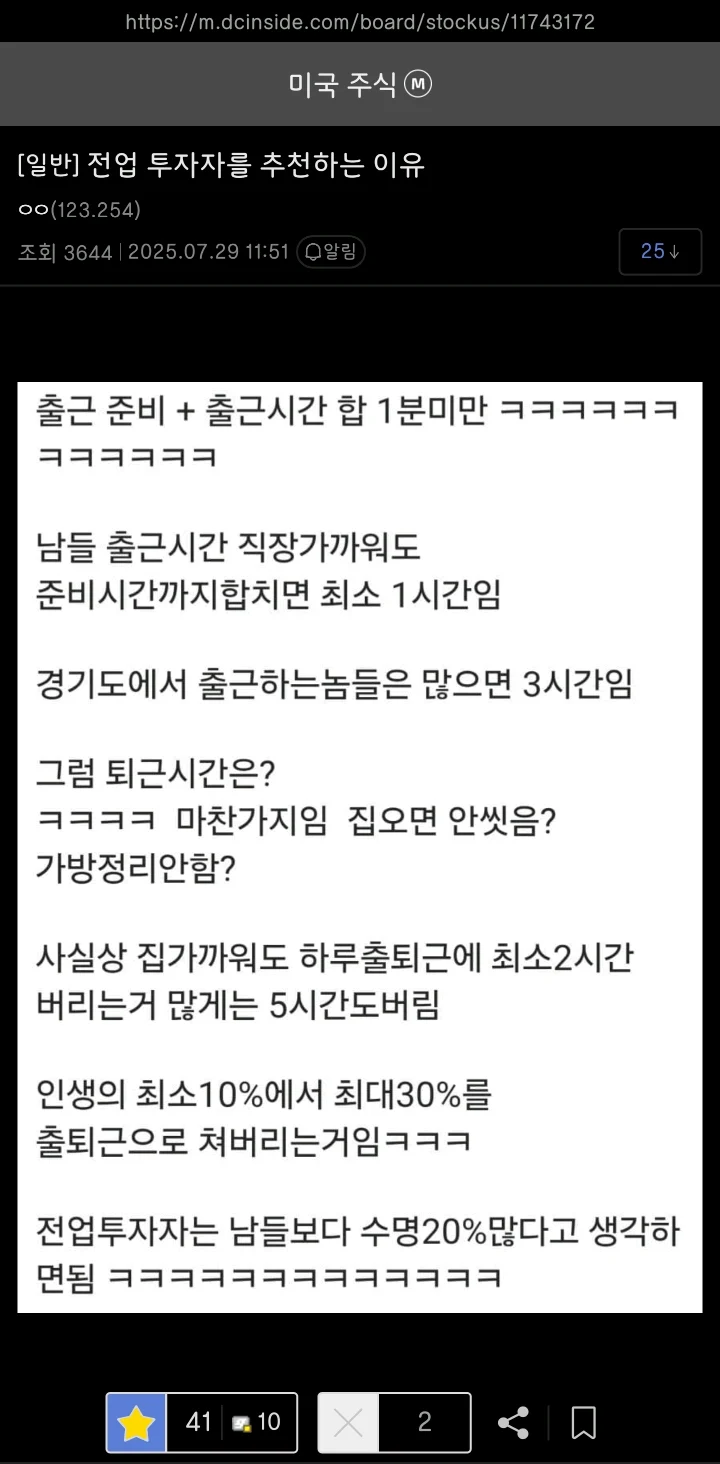Screen dimensions: 720x1464
Task: Open the author ㅇㅇ(123.254) profile
Action: [x=79, y=210]
